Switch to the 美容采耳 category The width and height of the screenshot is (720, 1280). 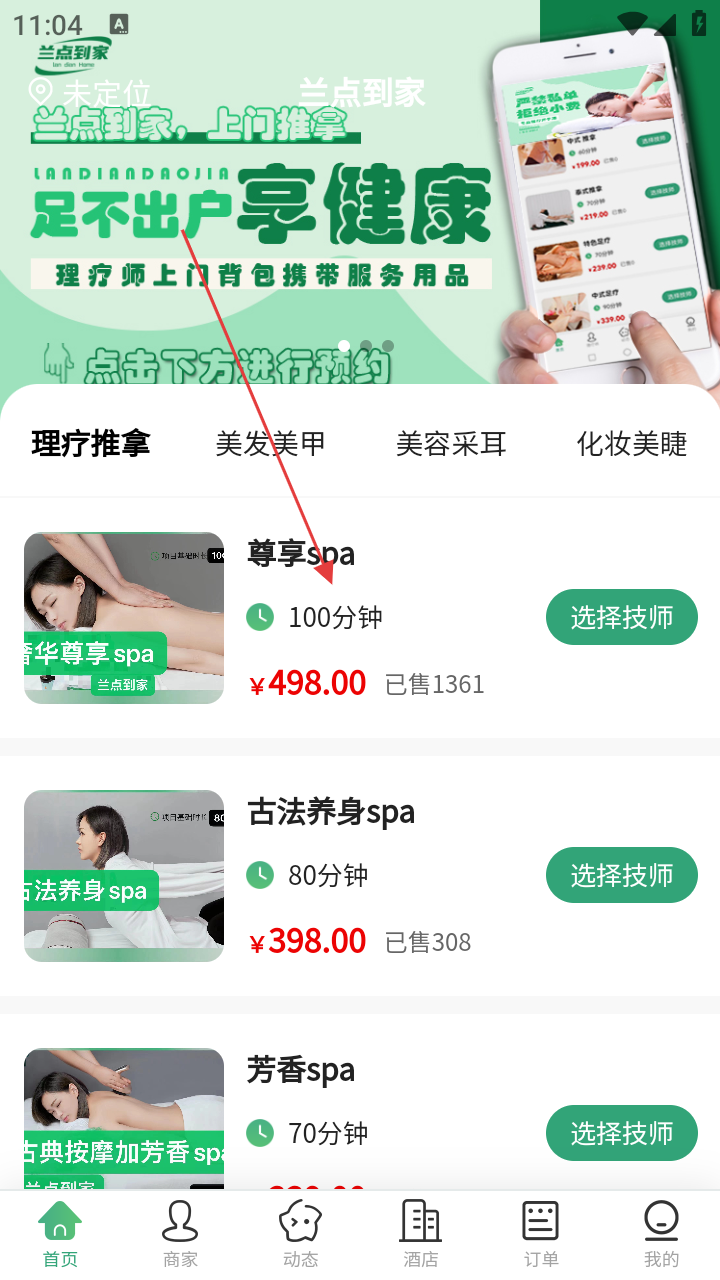[x=451, y=443]
